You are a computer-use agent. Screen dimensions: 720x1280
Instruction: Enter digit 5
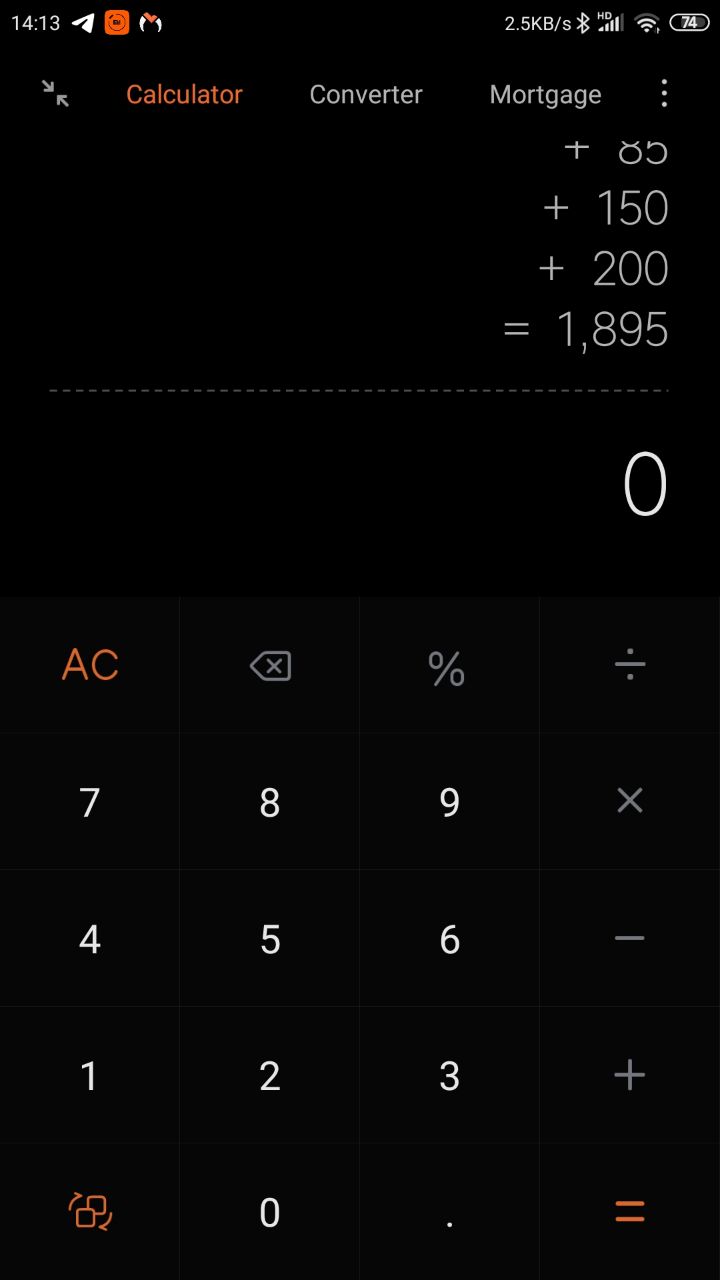pyautogui.click(x=270, y=938)
